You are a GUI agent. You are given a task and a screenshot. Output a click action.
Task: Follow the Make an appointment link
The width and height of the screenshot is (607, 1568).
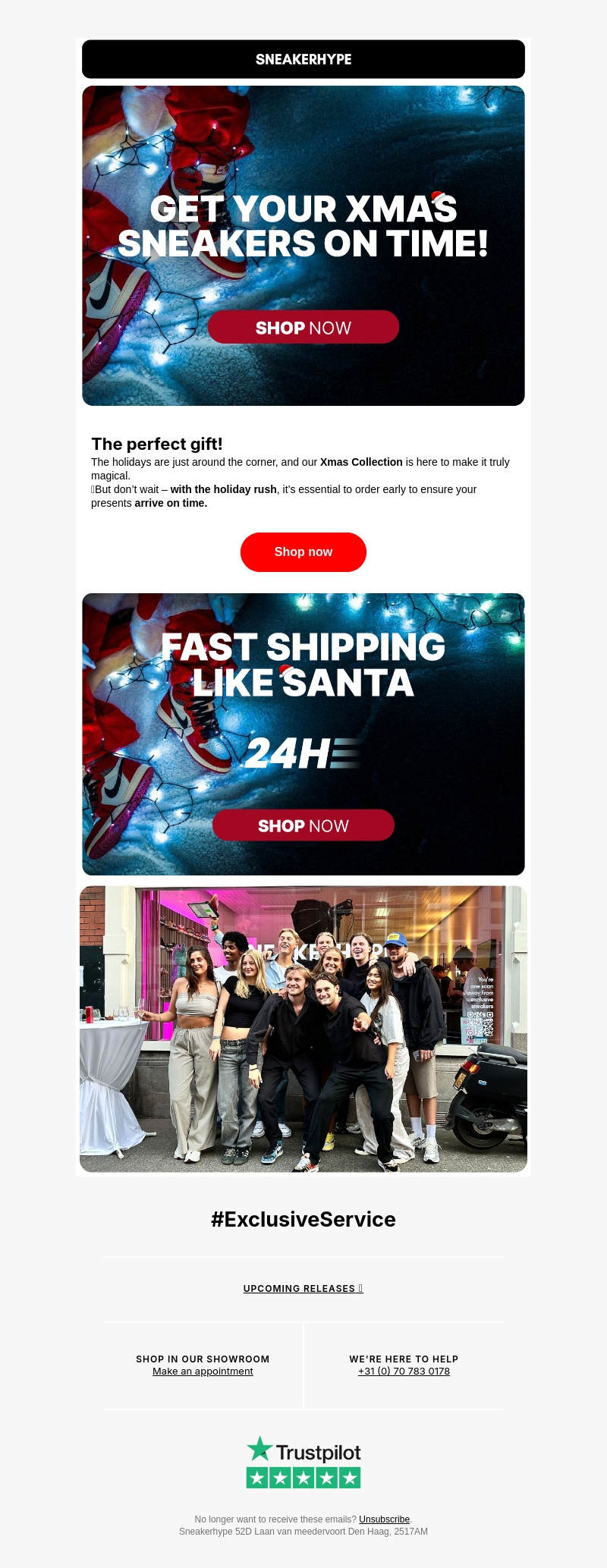pyautogui.click(x=203, y=1371)
